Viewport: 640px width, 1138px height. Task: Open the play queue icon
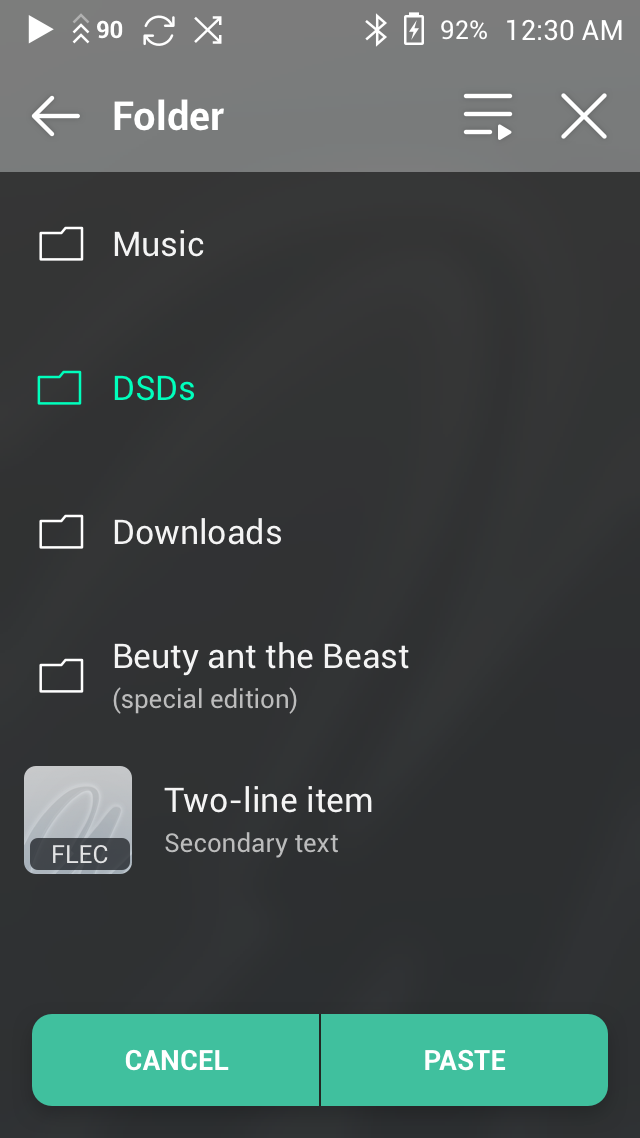coord(488,117)
